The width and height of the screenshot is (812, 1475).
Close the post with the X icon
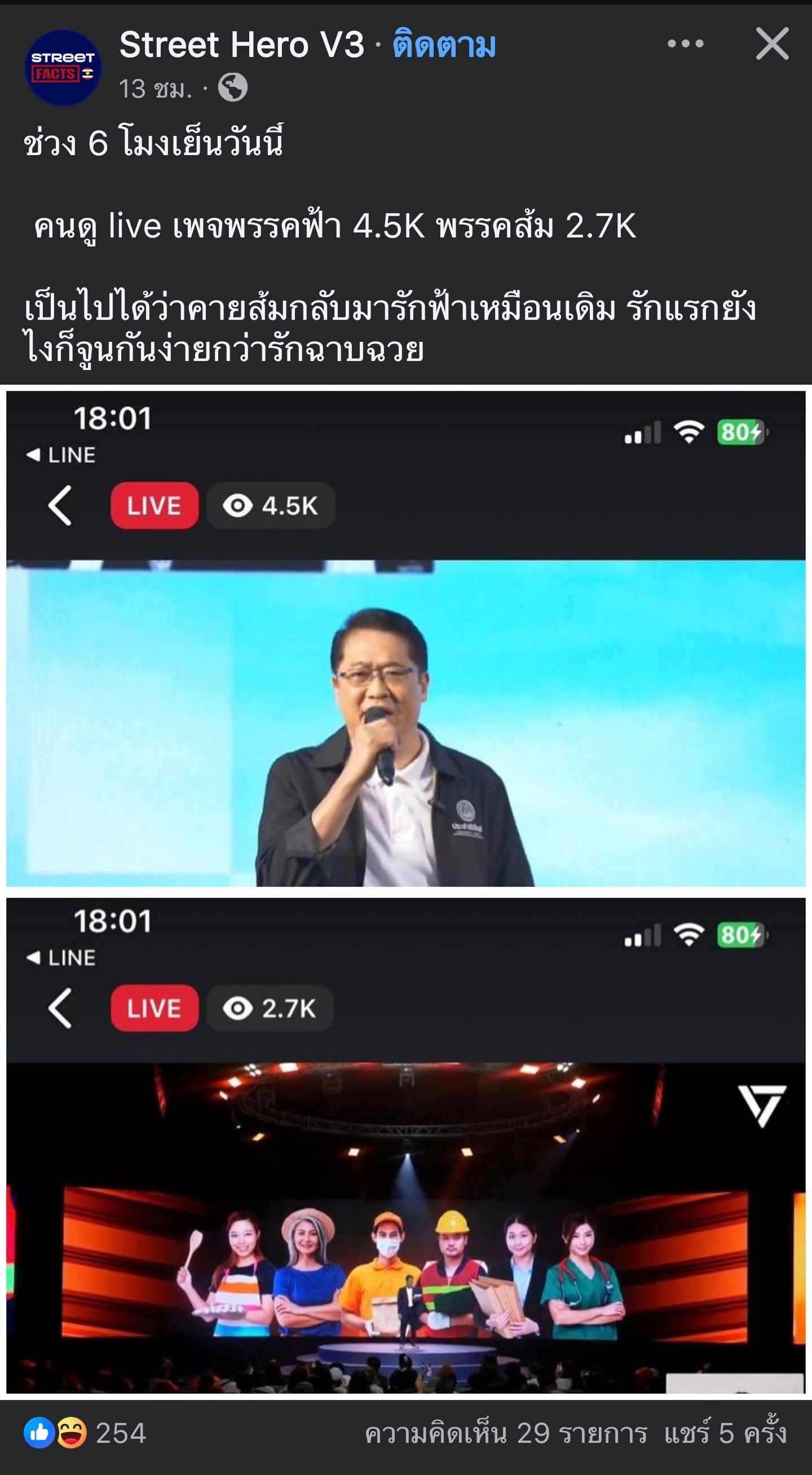pyautogui.click(x=772, y=43)
